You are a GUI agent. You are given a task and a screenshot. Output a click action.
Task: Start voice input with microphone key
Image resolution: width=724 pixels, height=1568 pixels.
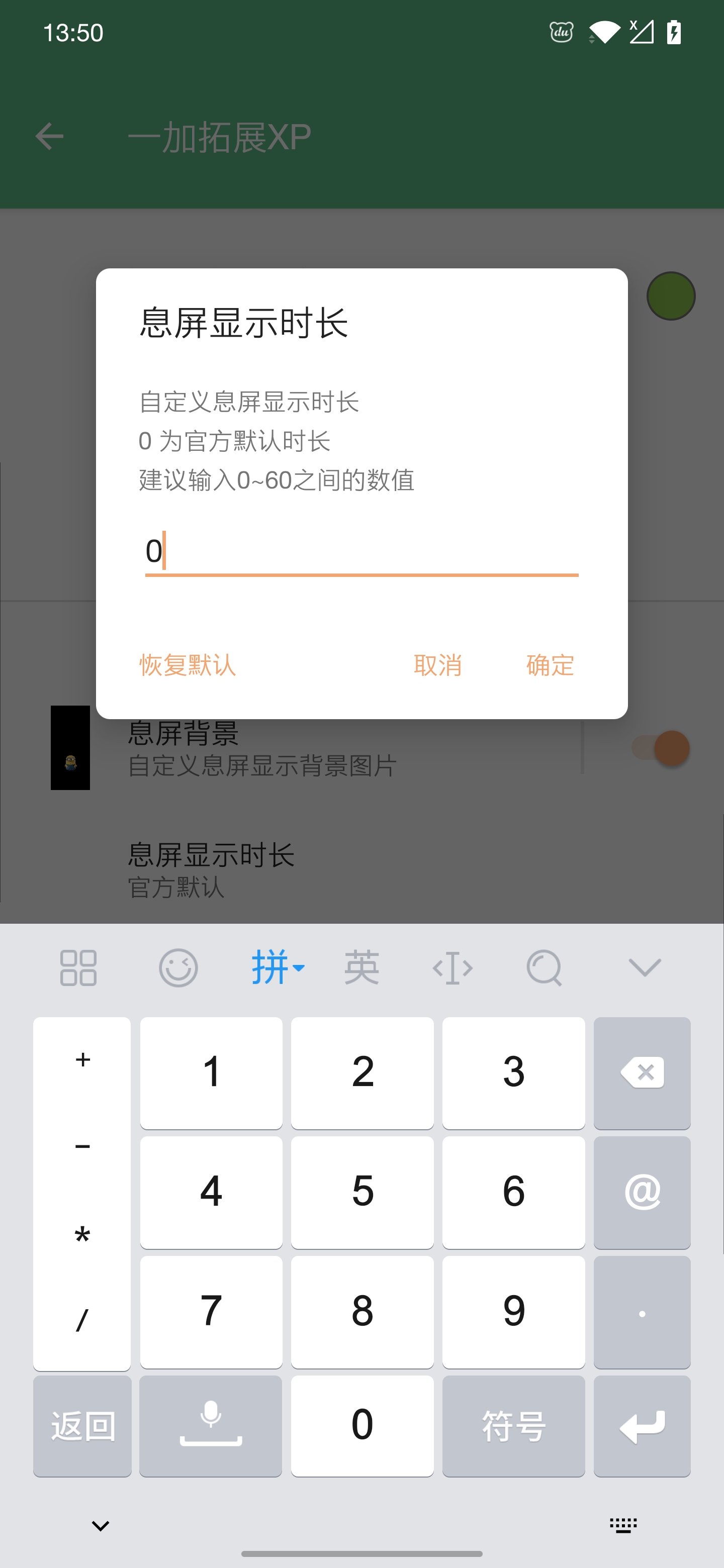[x=211, y=1426]
